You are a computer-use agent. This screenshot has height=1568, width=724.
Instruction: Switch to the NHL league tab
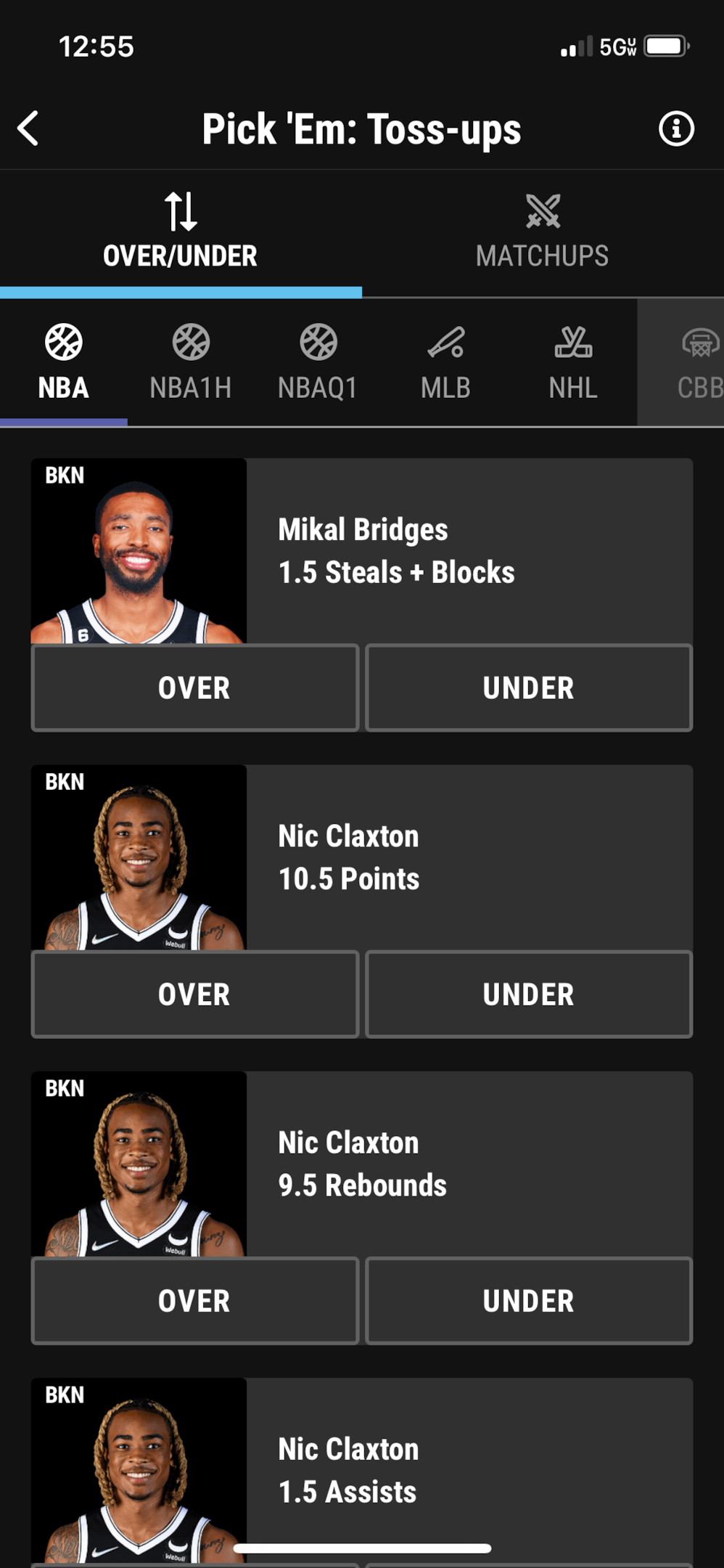pyautogui.click(x=573, y=362)
